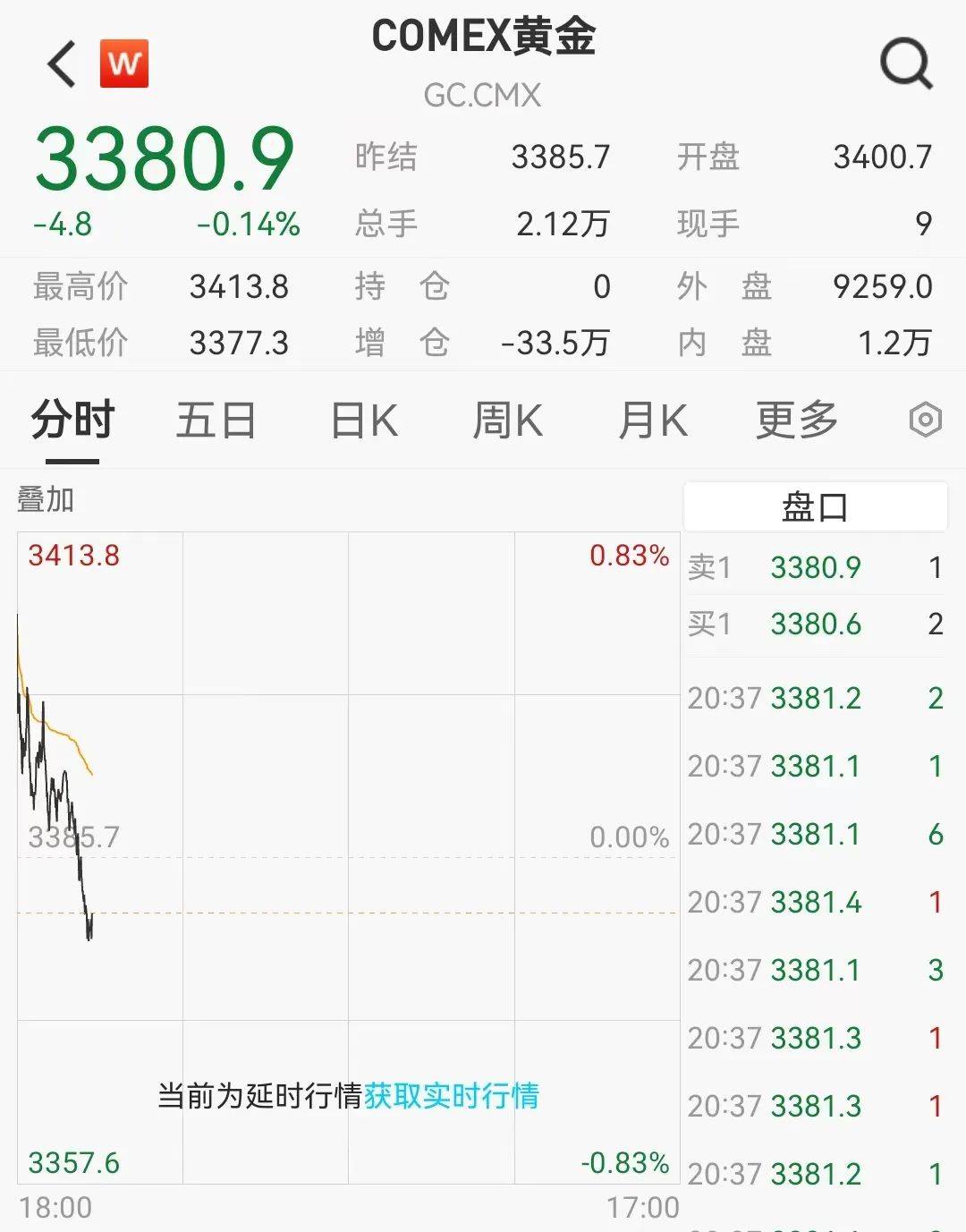
Task: Select the 五日 five-day chart tab
Action: pyautogui.click(x=216, y=420)
